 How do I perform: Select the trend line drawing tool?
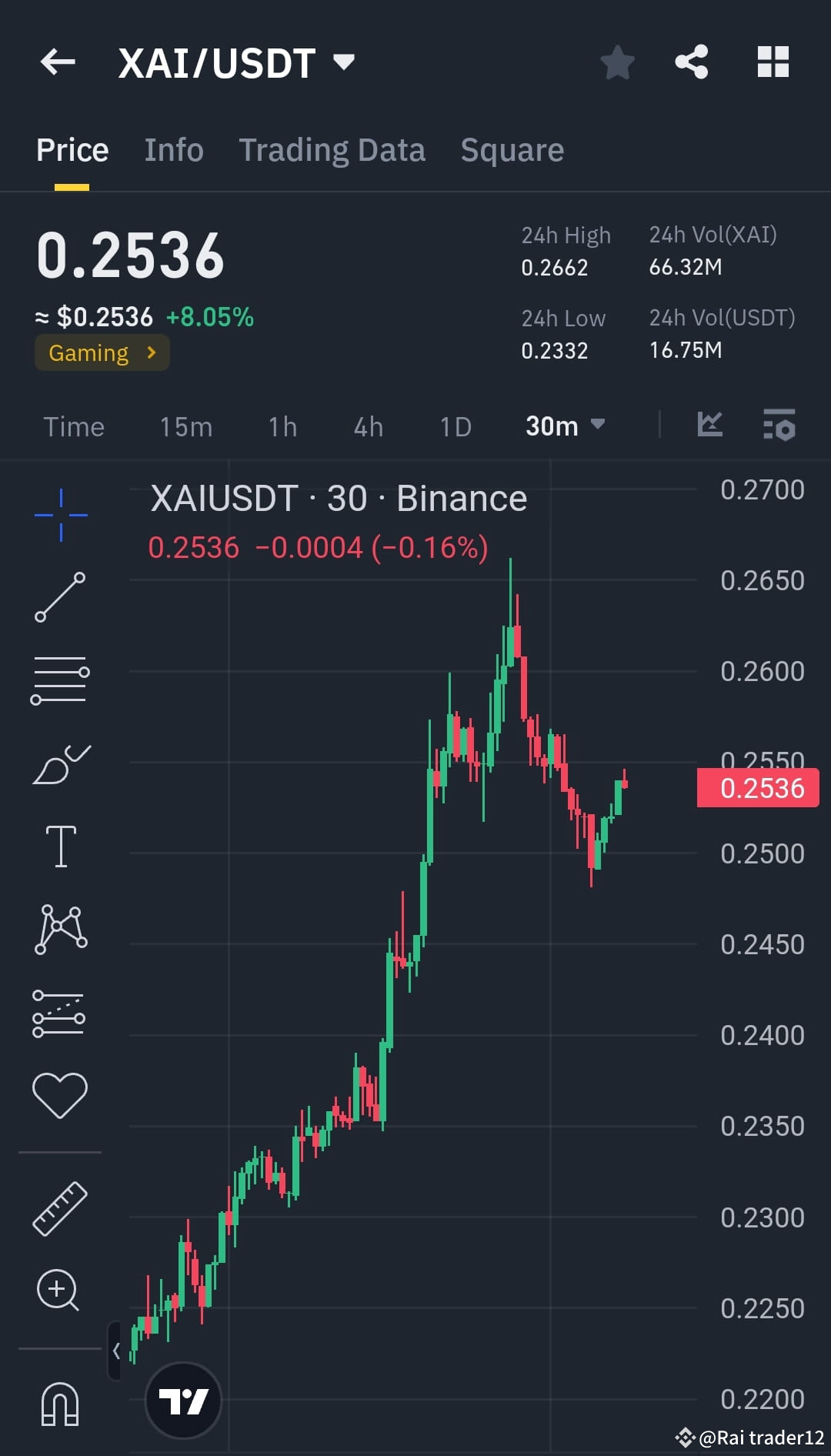[x=62, y=596]
